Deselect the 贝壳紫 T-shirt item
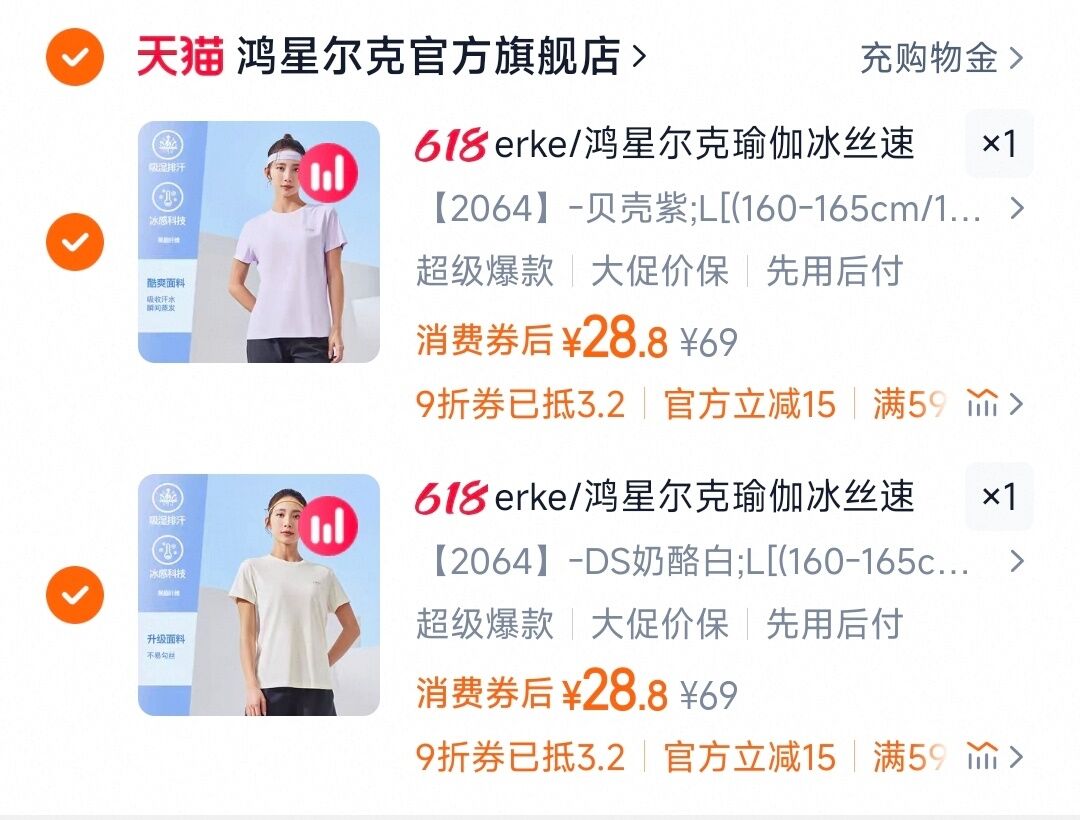Screen dimensions: 1080x820 74,242
